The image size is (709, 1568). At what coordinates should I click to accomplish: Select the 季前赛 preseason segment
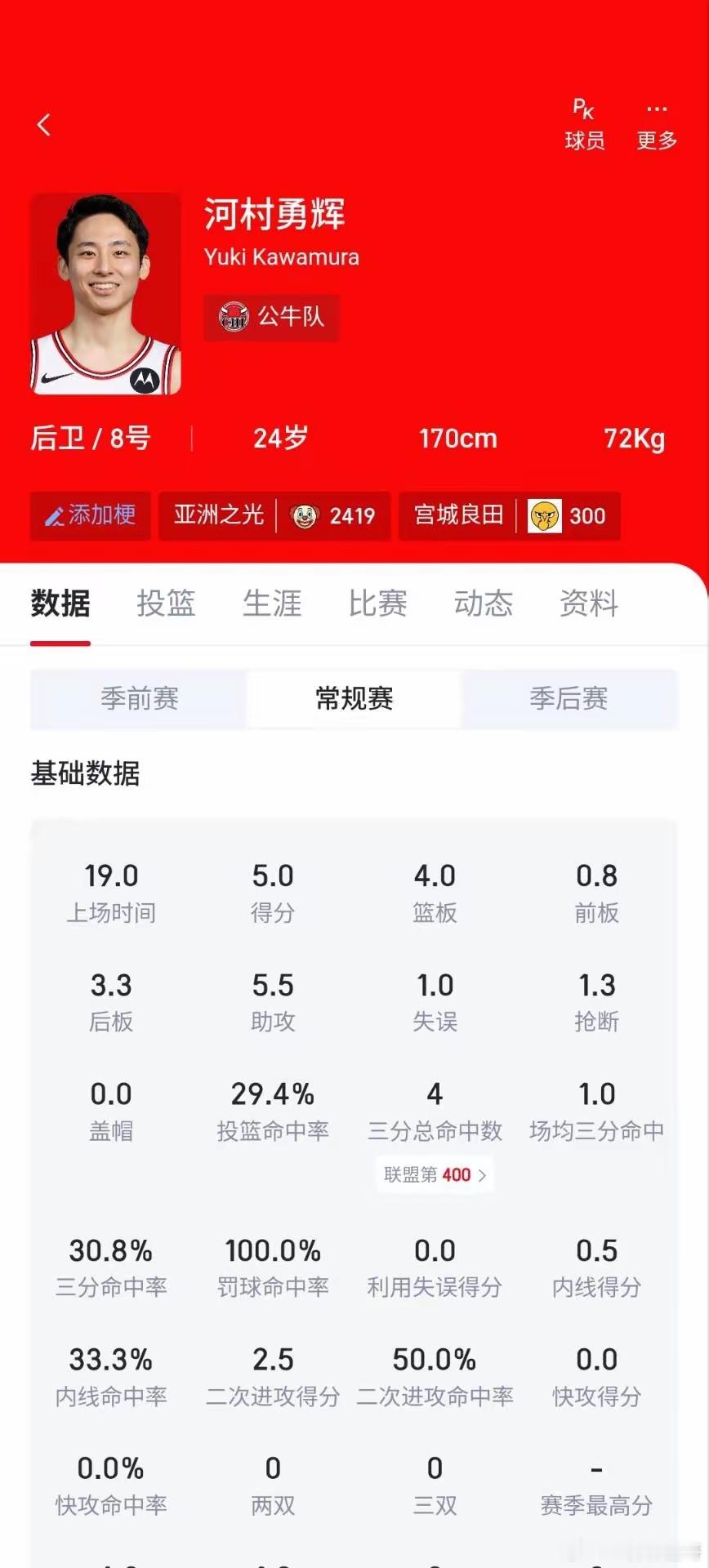[139, 699]
